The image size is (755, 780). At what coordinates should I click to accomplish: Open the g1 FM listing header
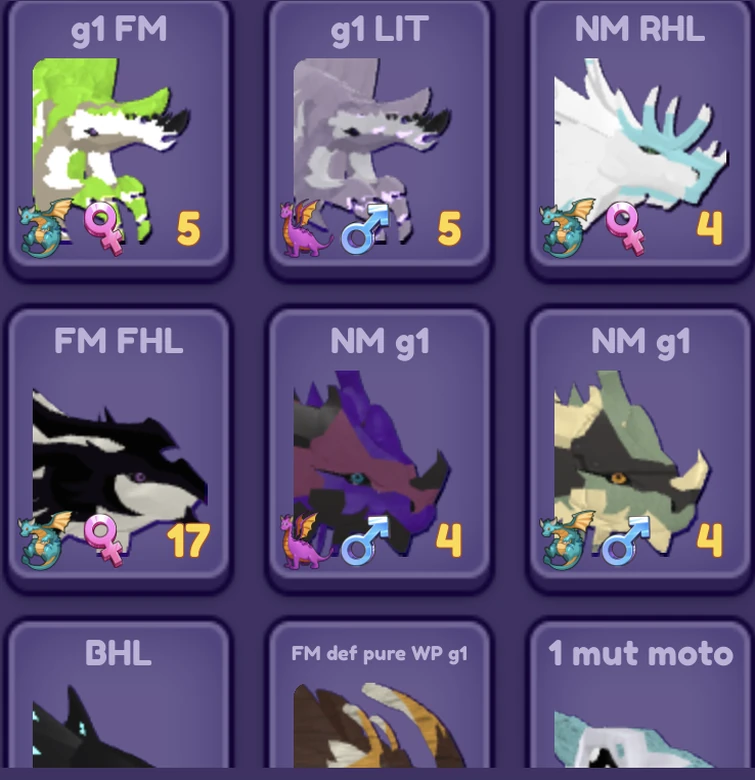tap(117, 28)
